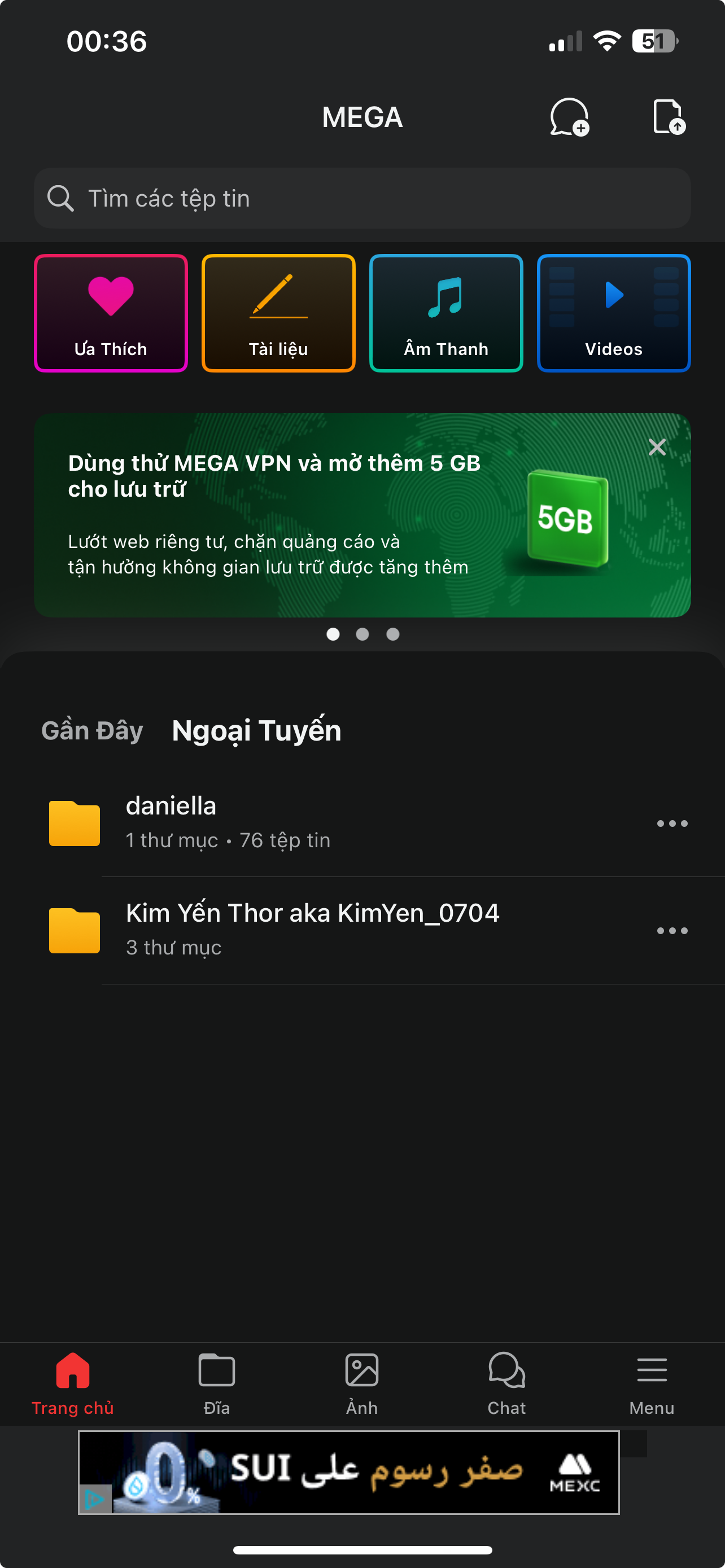Go to the Trang chủ home tab
This screenshot has height=1568, width=725.
pyautogui.click(x=72, y=1383)
